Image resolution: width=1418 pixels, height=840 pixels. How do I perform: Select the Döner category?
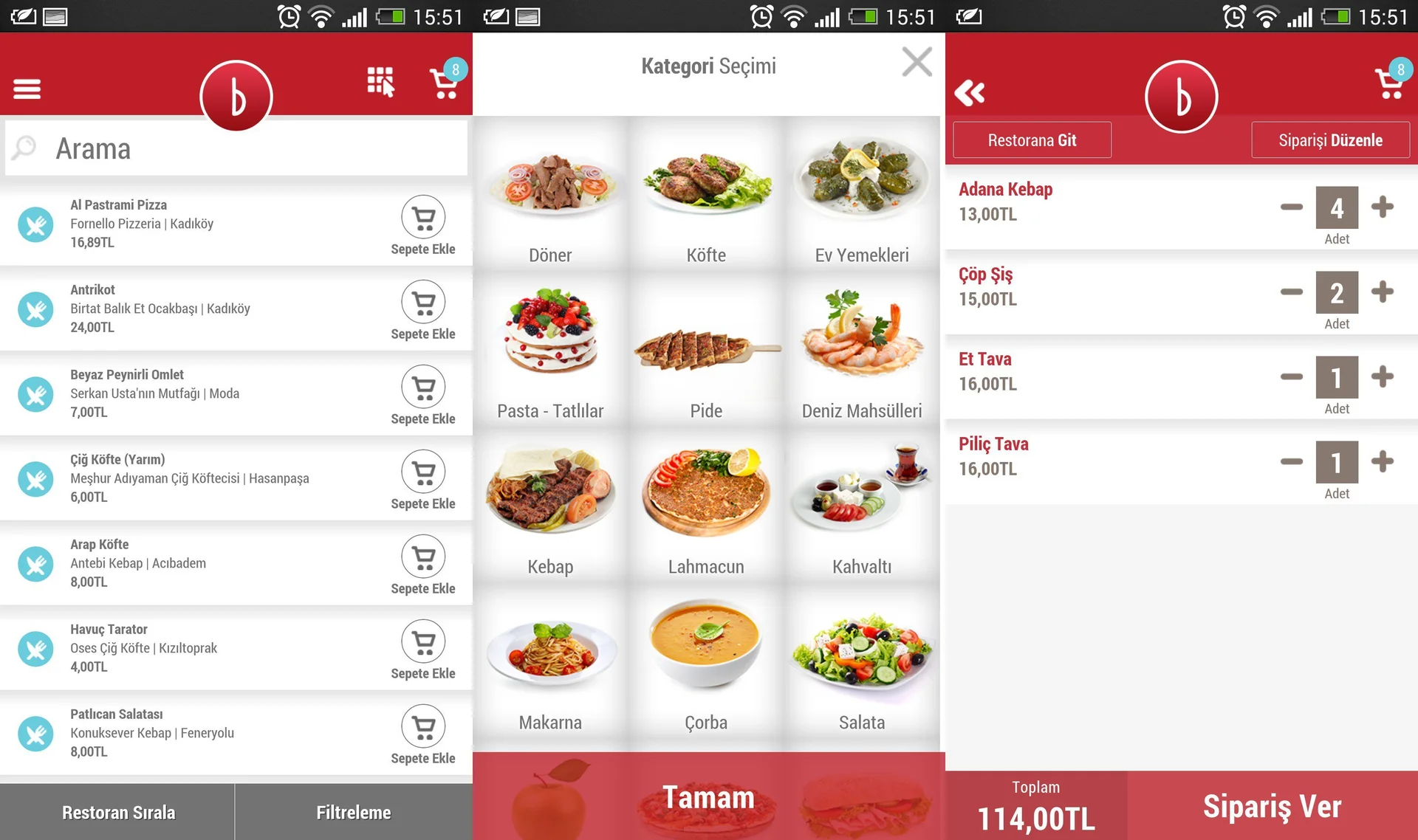click(x=550, y=196)
